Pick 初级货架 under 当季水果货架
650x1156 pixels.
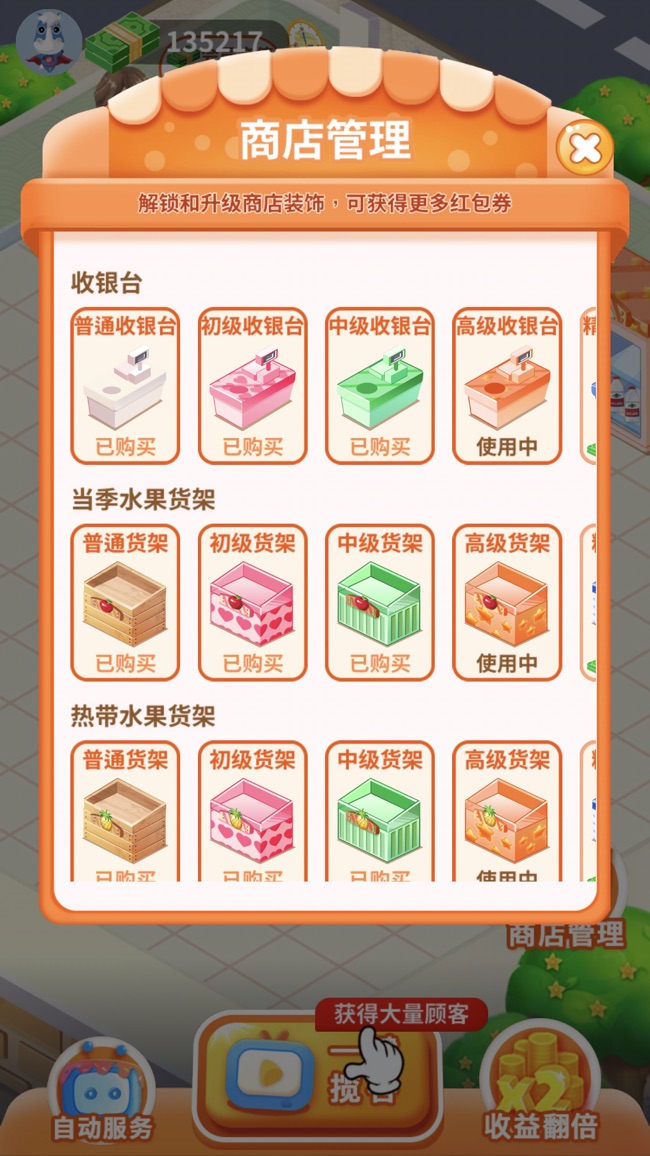click(252, 603)
